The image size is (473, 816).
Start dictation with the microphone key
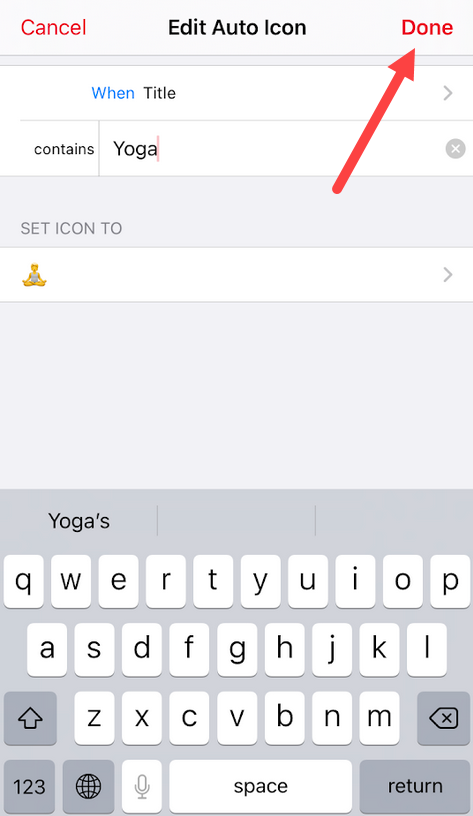(x=142, y=786)
